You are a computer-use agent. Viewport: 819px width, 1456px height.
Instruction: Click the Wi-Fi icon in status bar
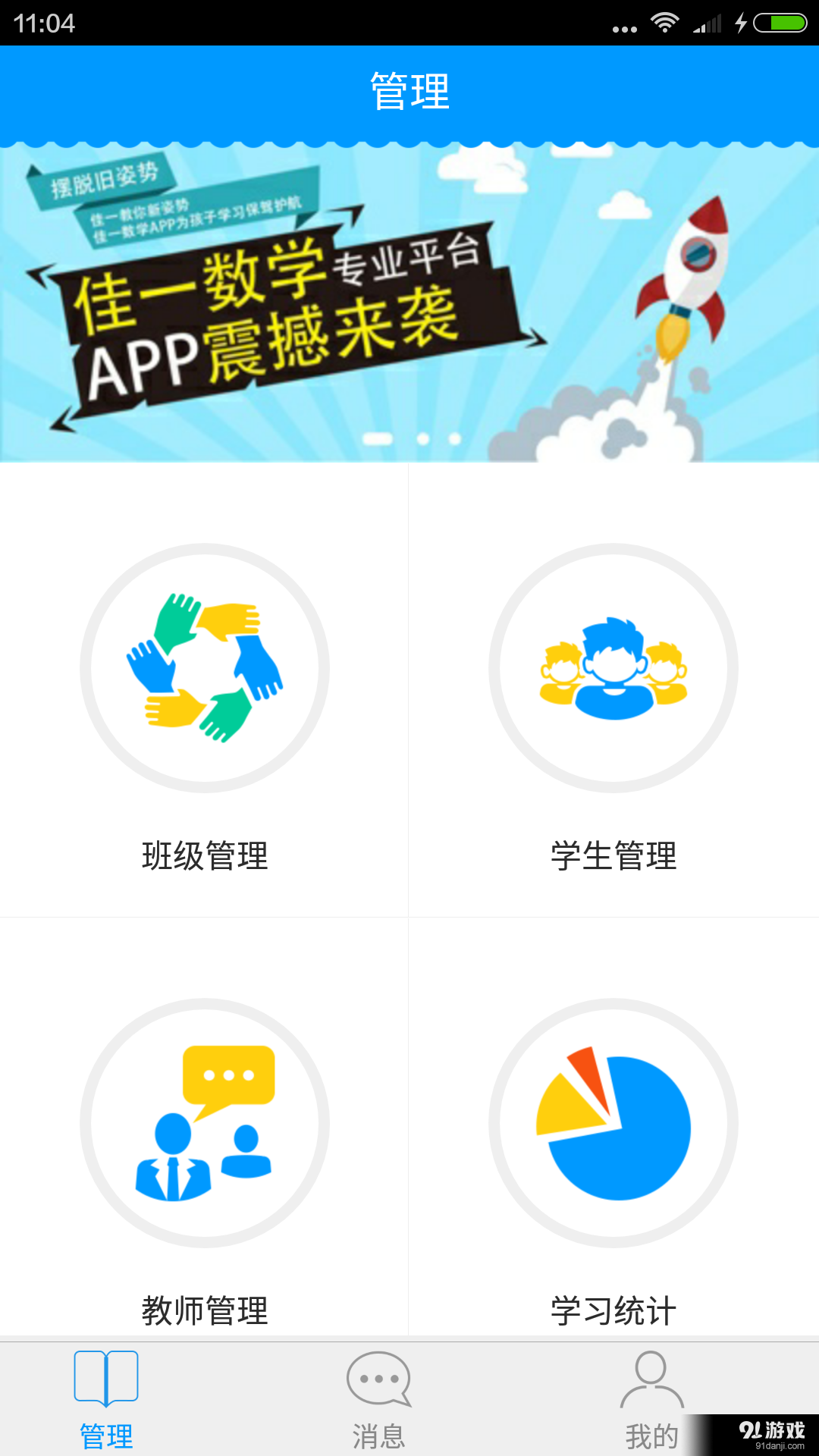(x=663, y=23)
